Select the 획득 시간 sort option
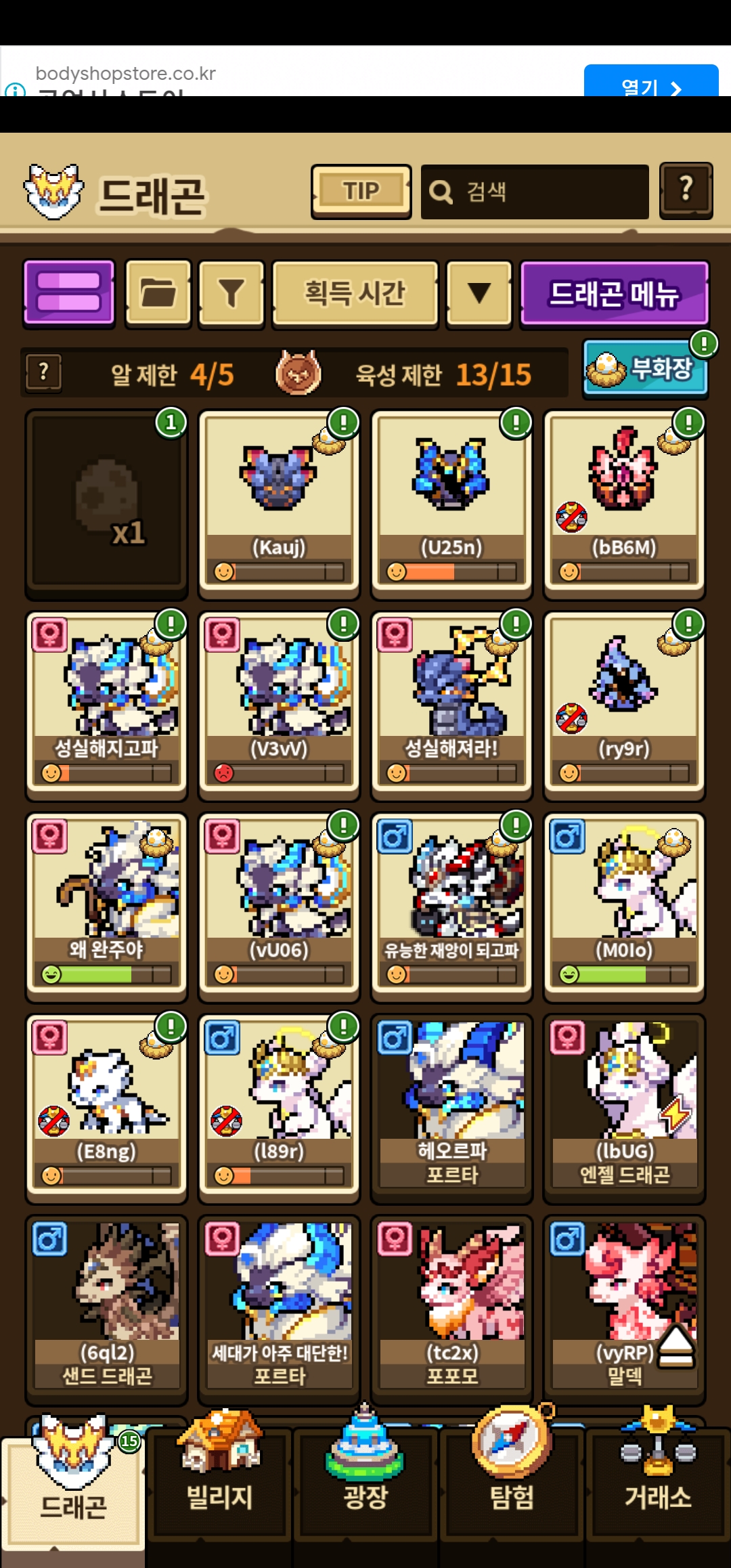This screenshot has width=731, height=1568. (x=355, y=293)
